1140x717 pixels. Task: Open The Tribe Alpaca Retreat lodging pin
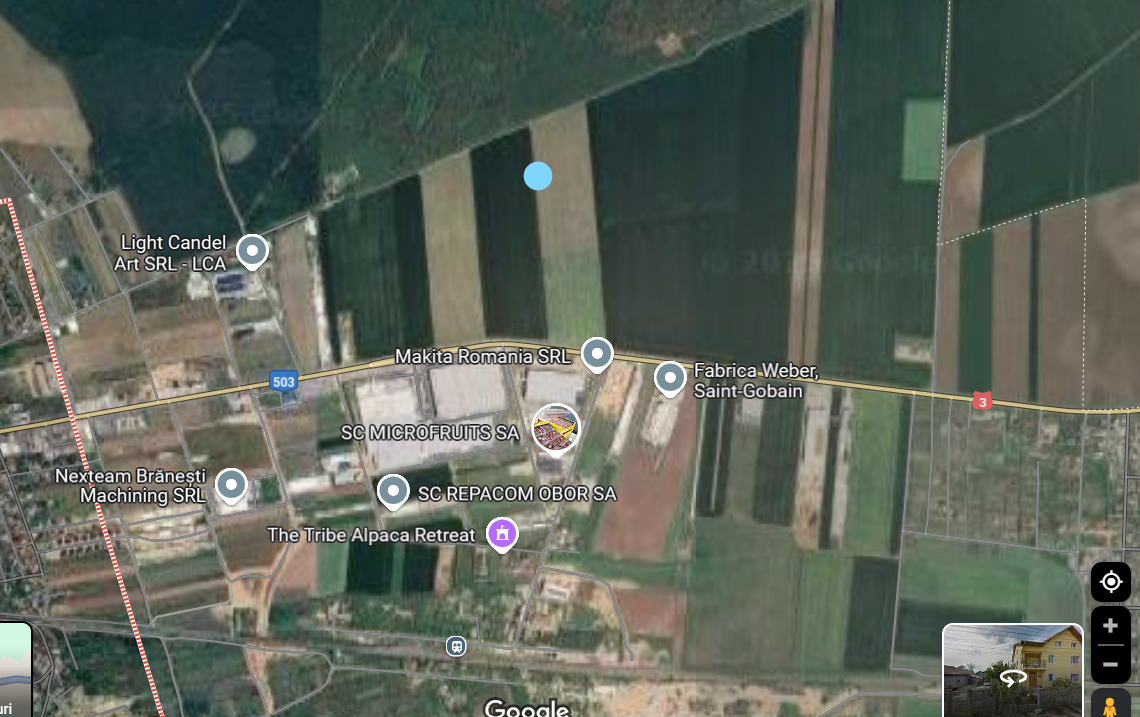point(502,533)
